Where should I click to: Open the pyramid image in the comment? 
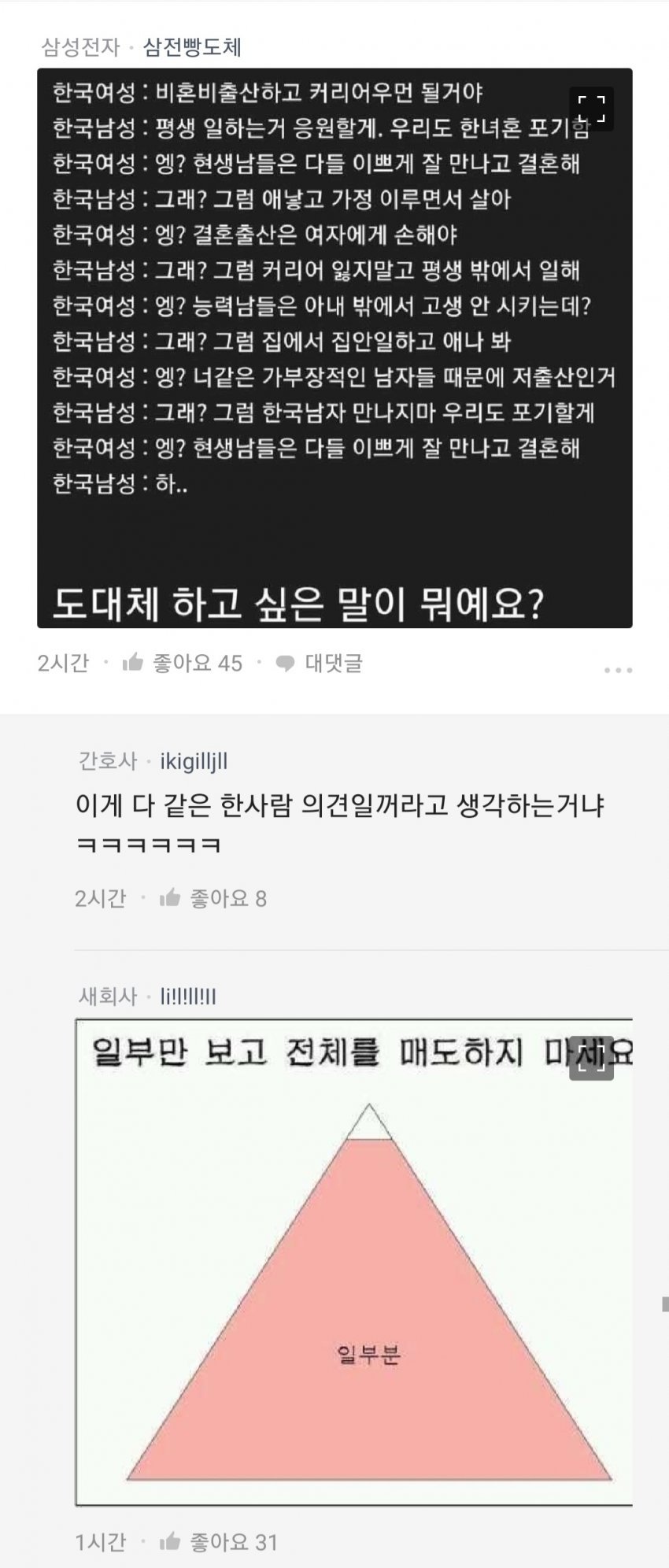pyautogui.click(x=354, y=1291)
